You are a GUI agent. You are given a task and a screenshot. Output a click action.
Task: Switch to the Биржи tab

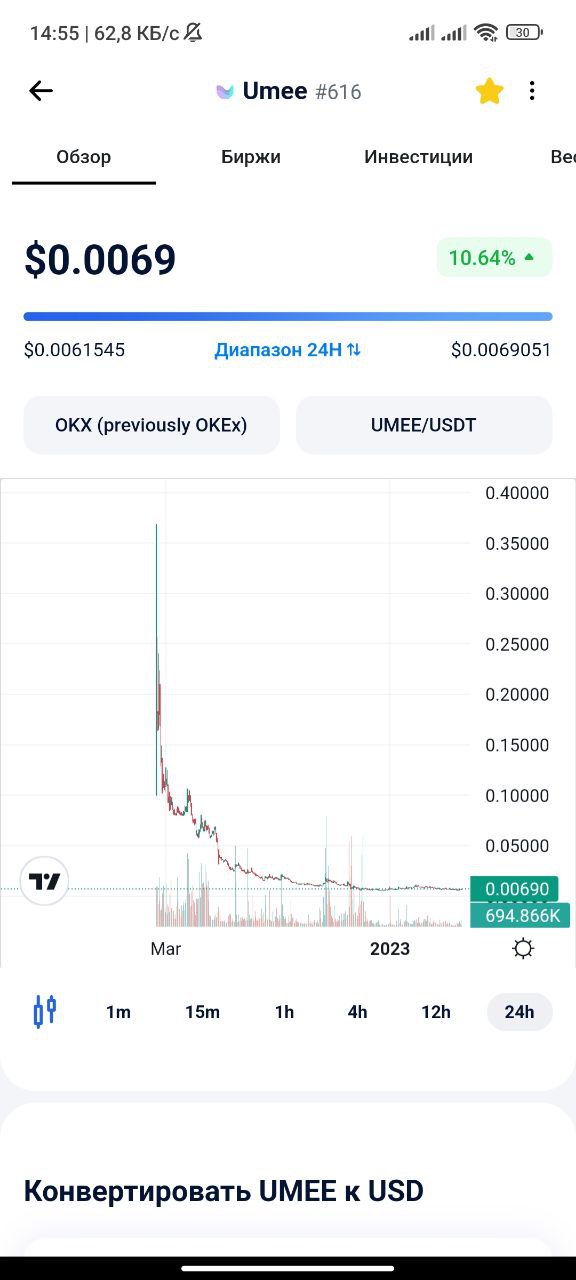pyautogui.click(x=251, y=157)
